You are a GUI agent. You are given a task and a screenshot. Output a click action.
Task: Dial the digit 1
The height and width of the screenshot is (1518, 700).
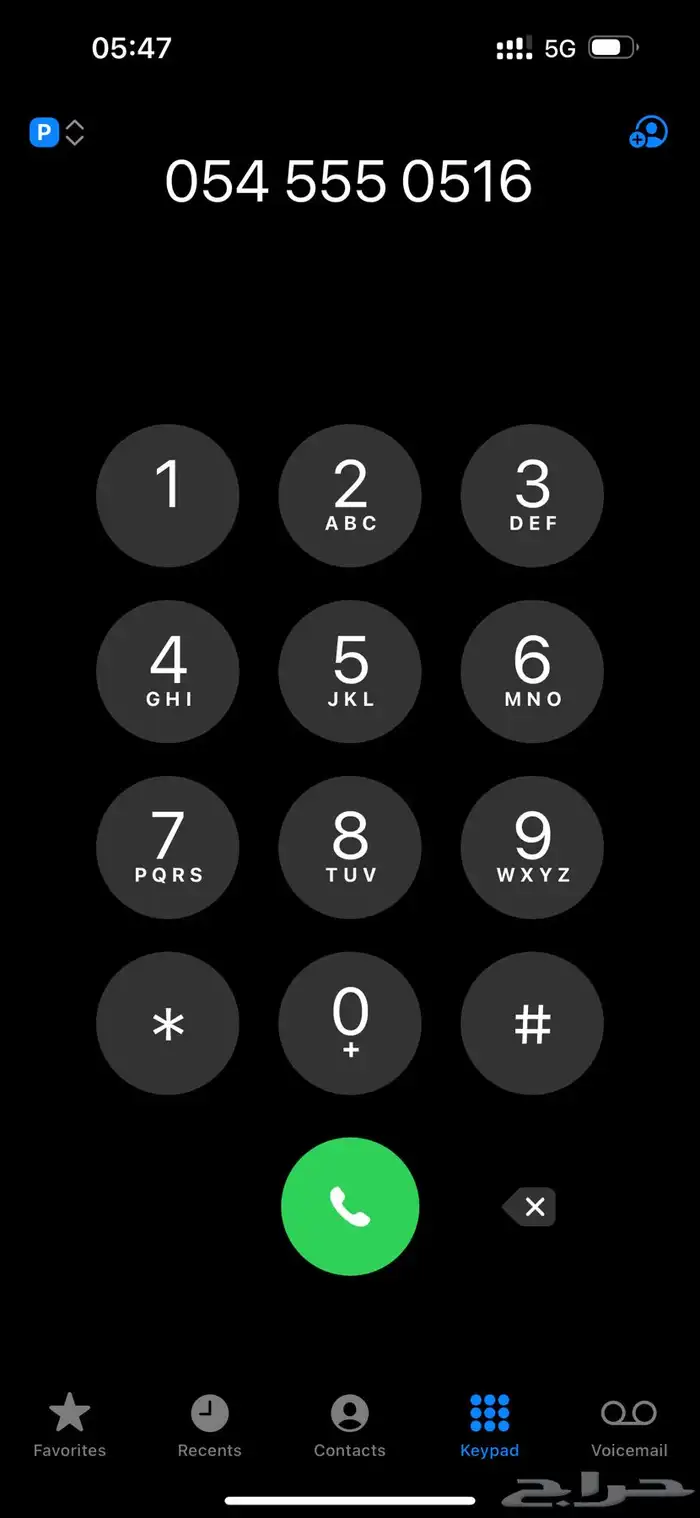168,496
